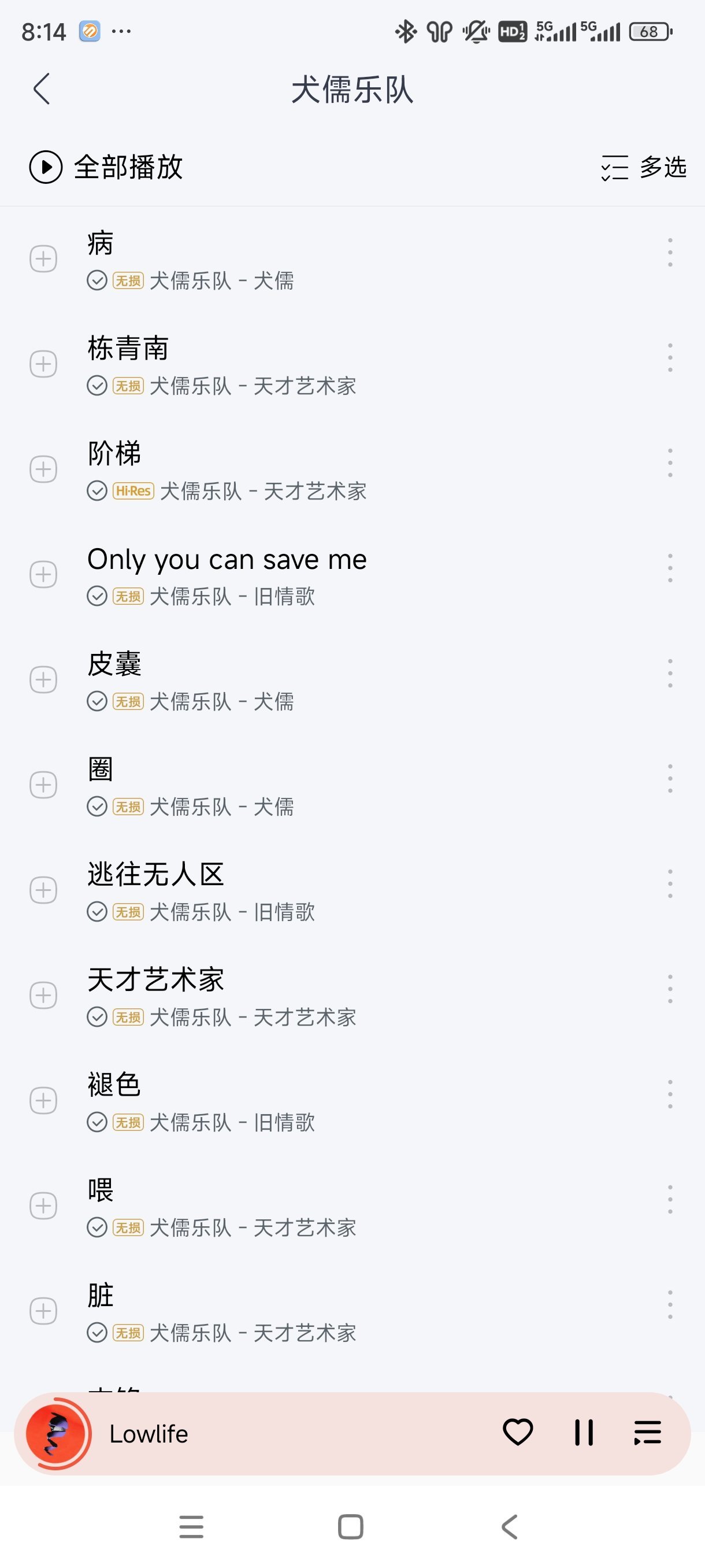Open the play queue list
This screenshot has height=1568, width=705.
647,1432
